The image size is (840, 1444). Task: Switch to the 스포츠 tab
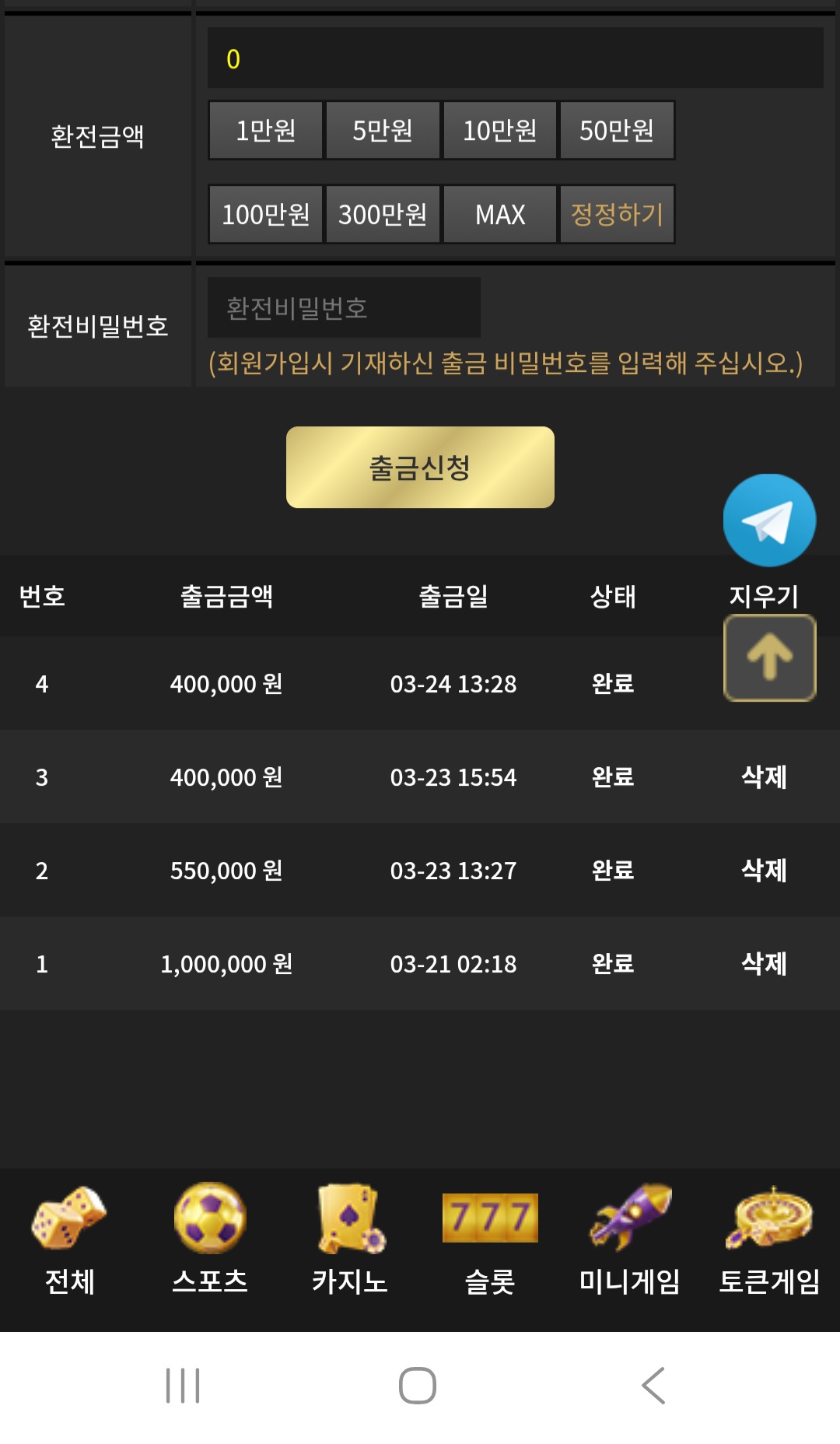tap(210, 1239)
